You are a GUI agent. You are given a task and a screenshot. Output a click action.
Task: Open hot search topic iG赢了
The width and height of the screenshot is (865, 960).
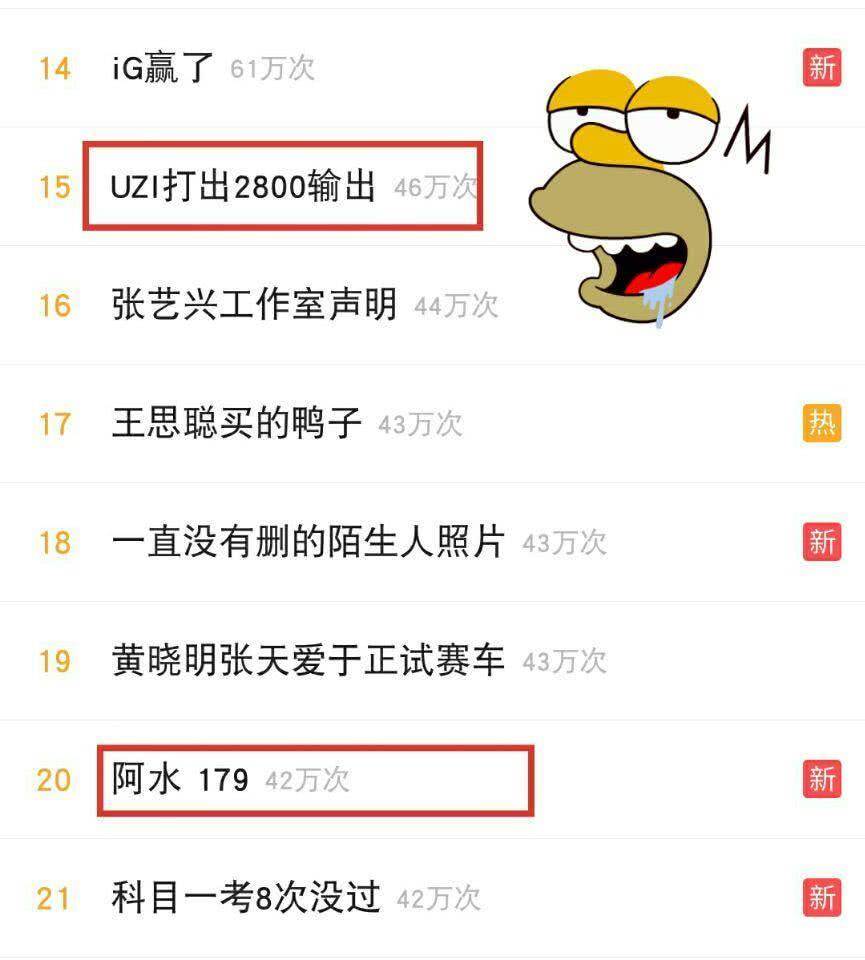point(163,68)
